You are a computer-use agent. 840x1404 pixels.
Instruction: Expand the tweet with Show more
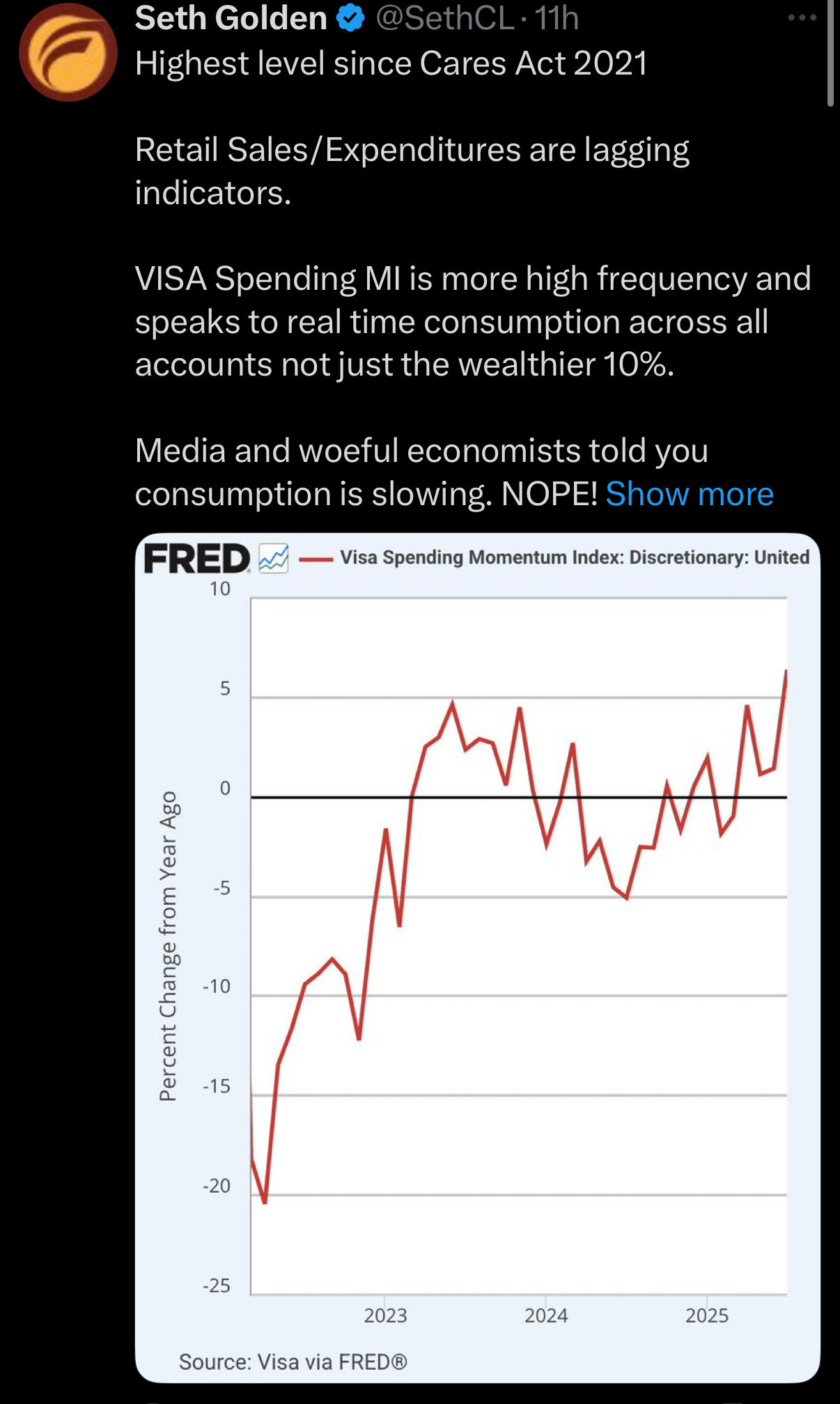tap(689, 494)
